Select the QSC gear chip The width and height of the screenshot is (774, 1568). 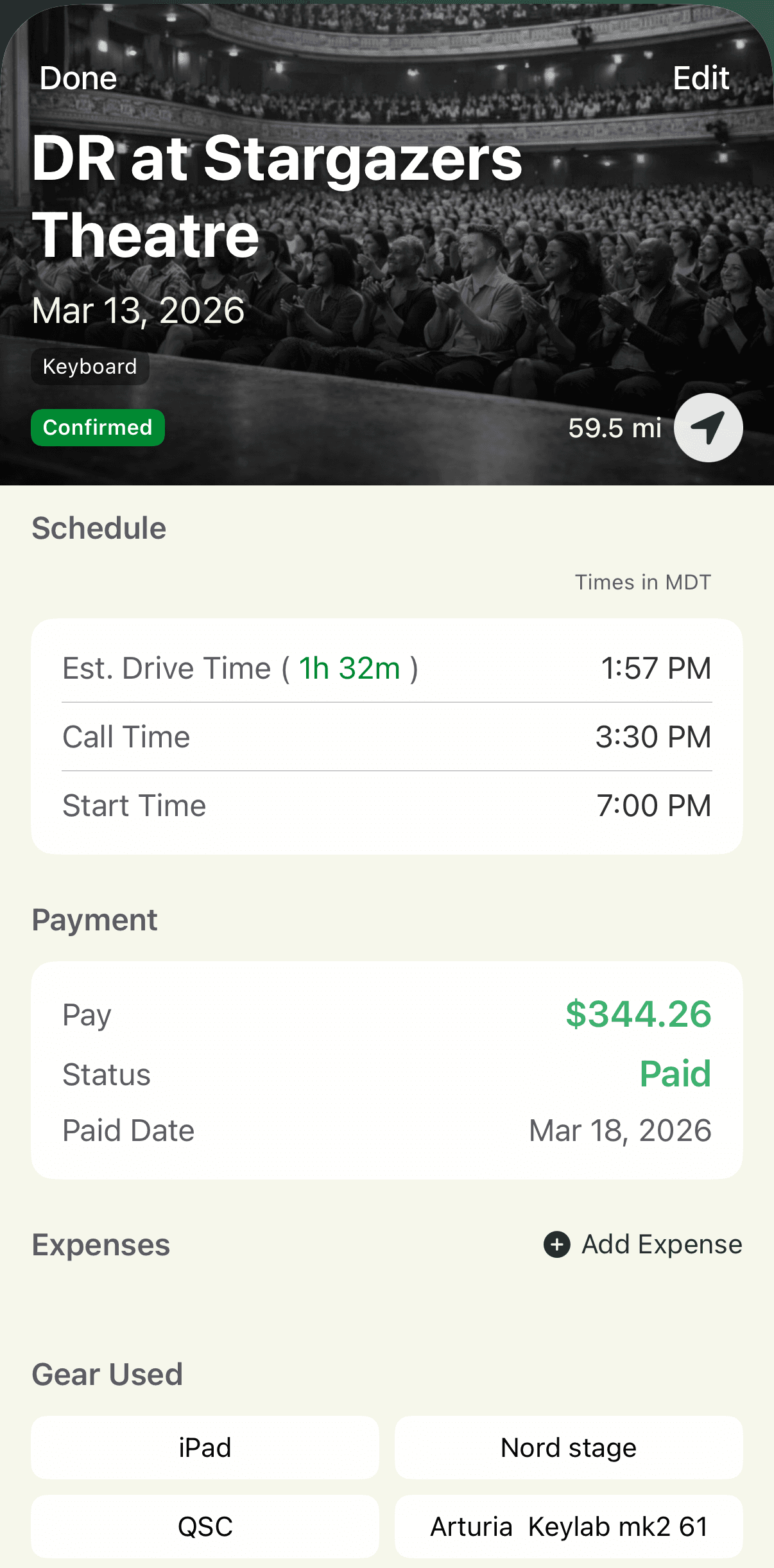(205, 1527)
